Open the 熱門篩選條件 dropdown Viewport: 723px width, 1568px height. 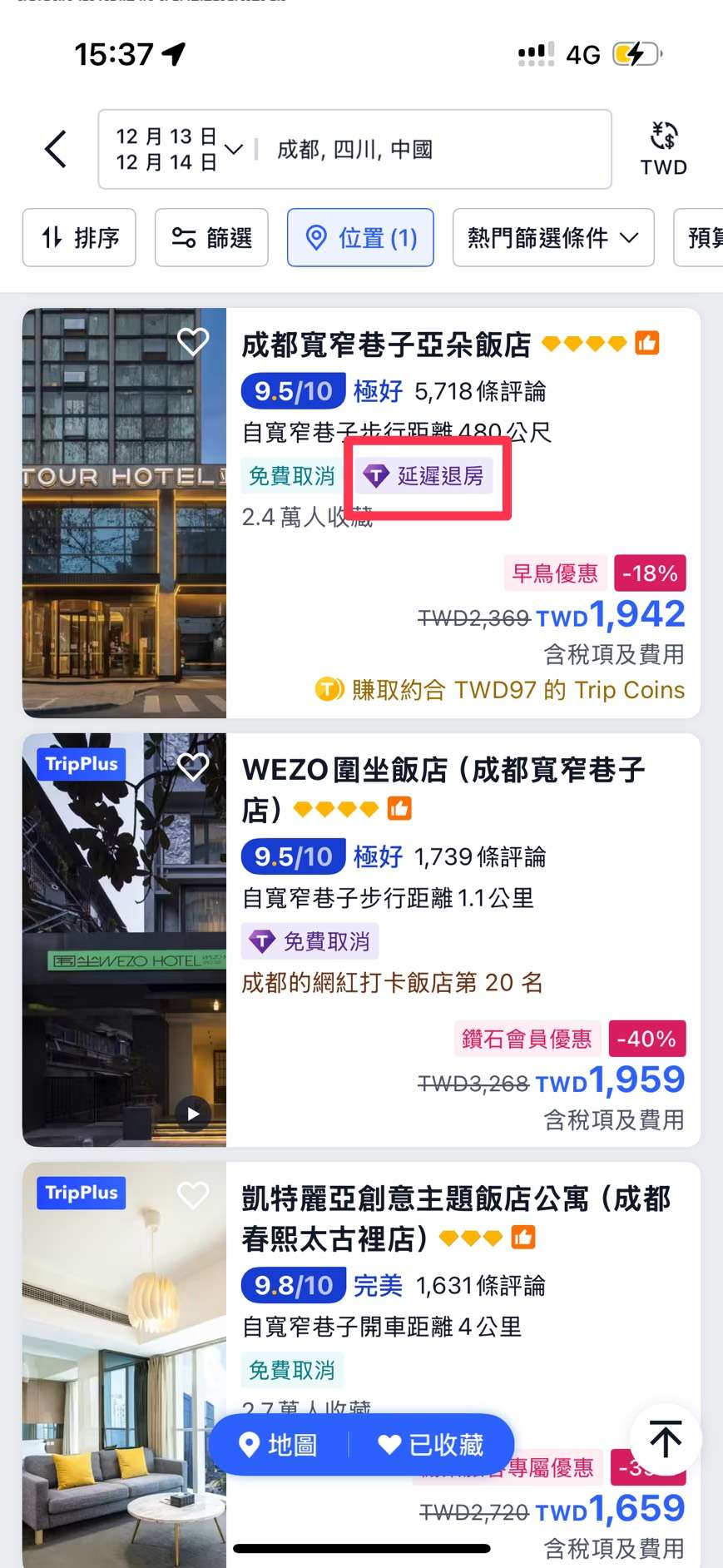[x=552, y=237]
